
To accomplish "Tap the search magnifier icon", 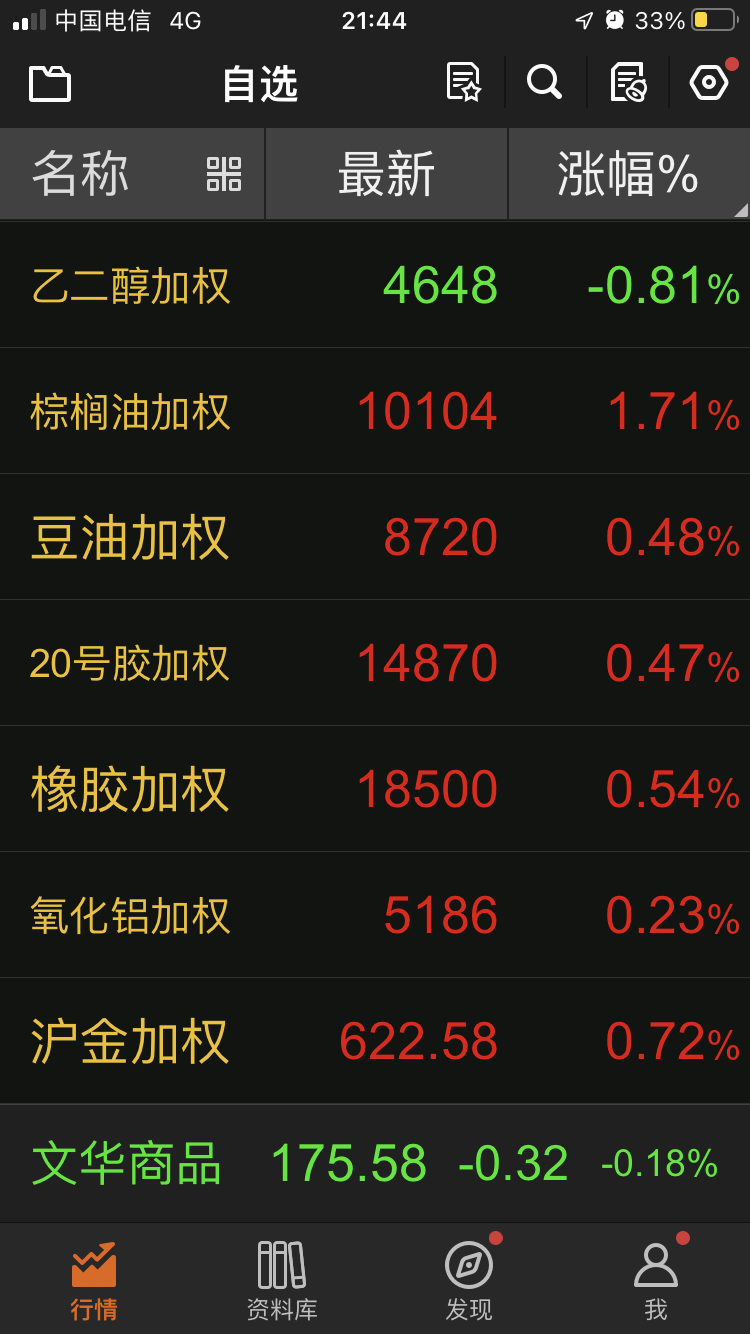I will 544,82.
